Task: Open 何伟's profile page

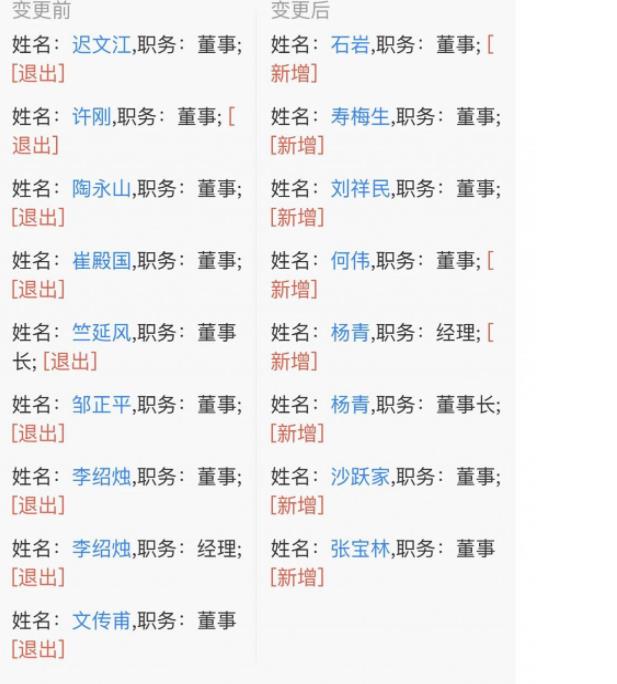Action: pos(350,261)
